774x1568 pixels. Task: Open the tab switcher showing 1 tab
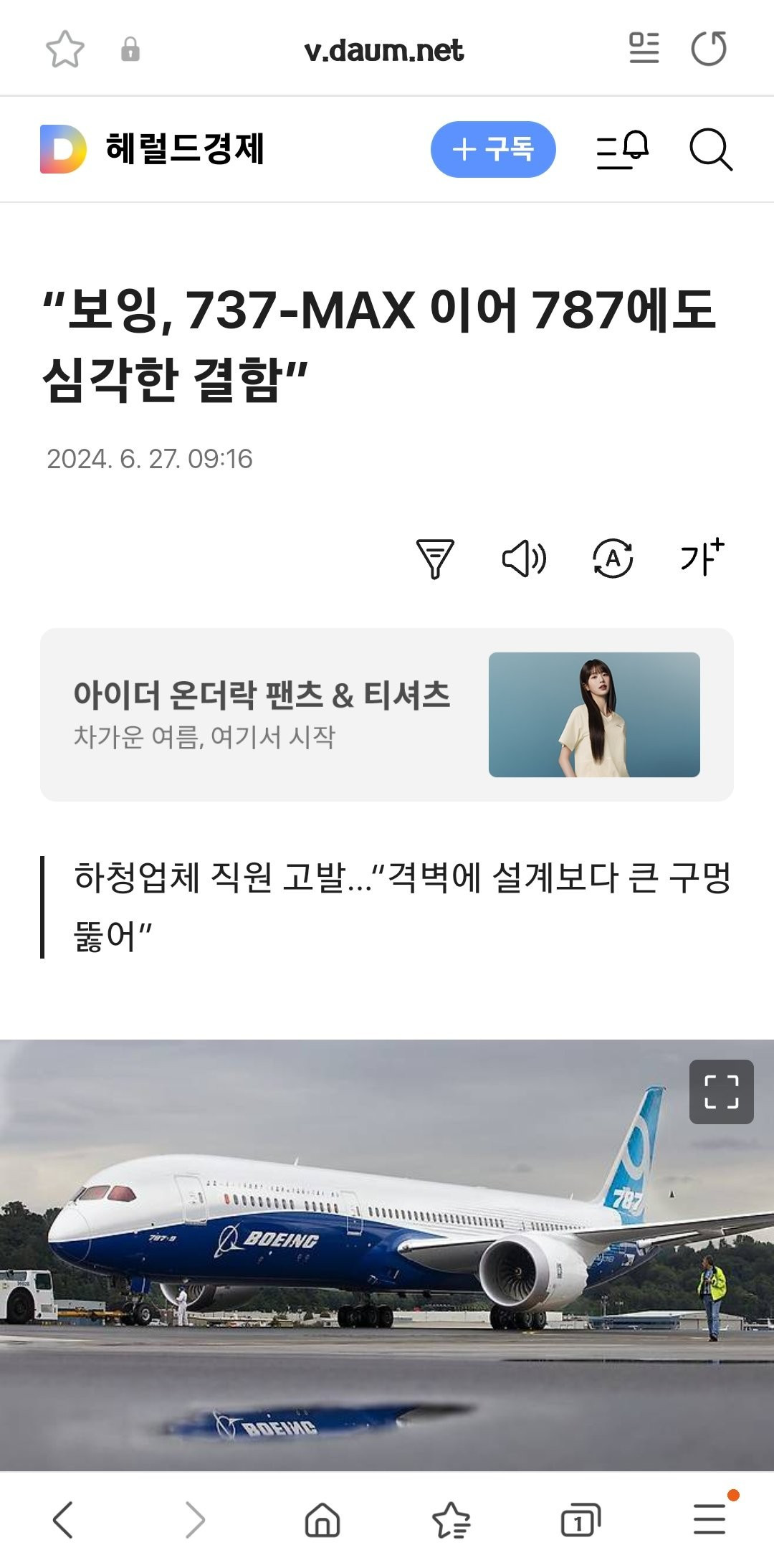click(x=580, y=1520)
